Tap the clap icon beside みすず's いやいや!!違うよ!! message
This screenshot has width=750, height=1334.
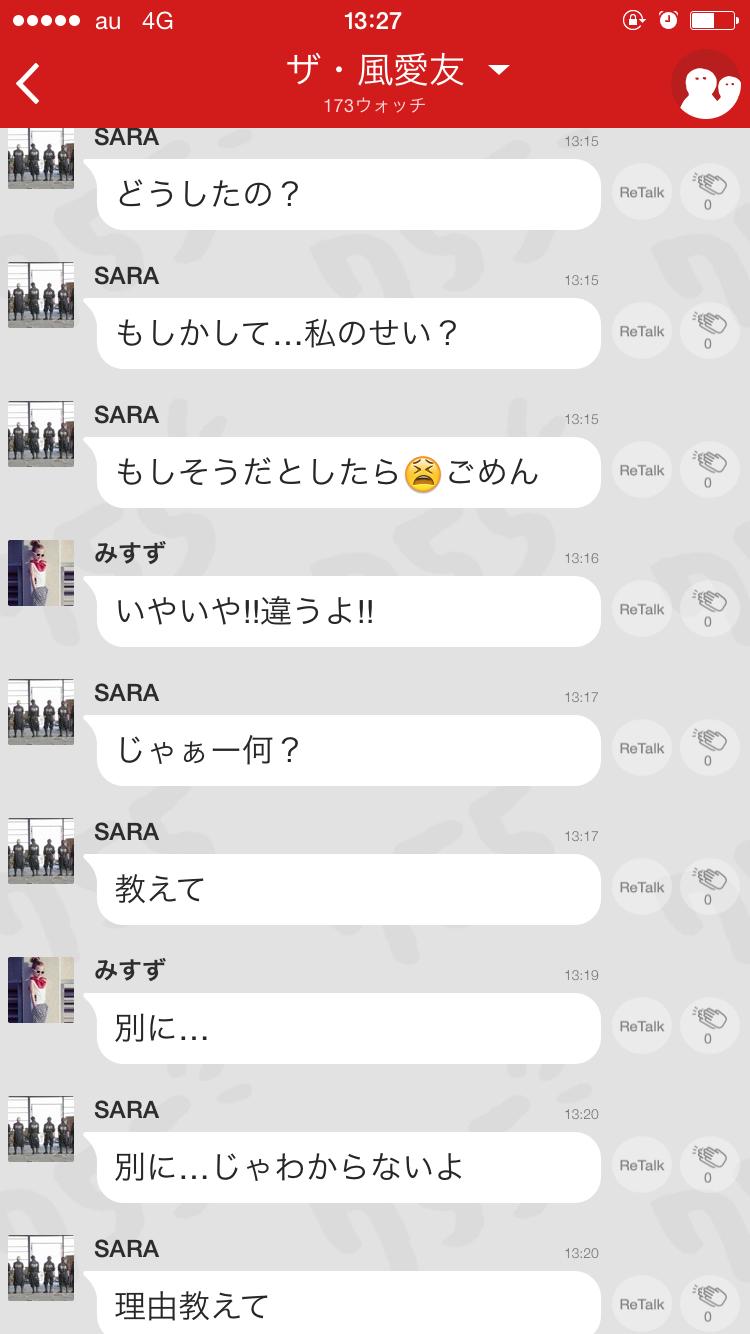[x=708, y=607]
